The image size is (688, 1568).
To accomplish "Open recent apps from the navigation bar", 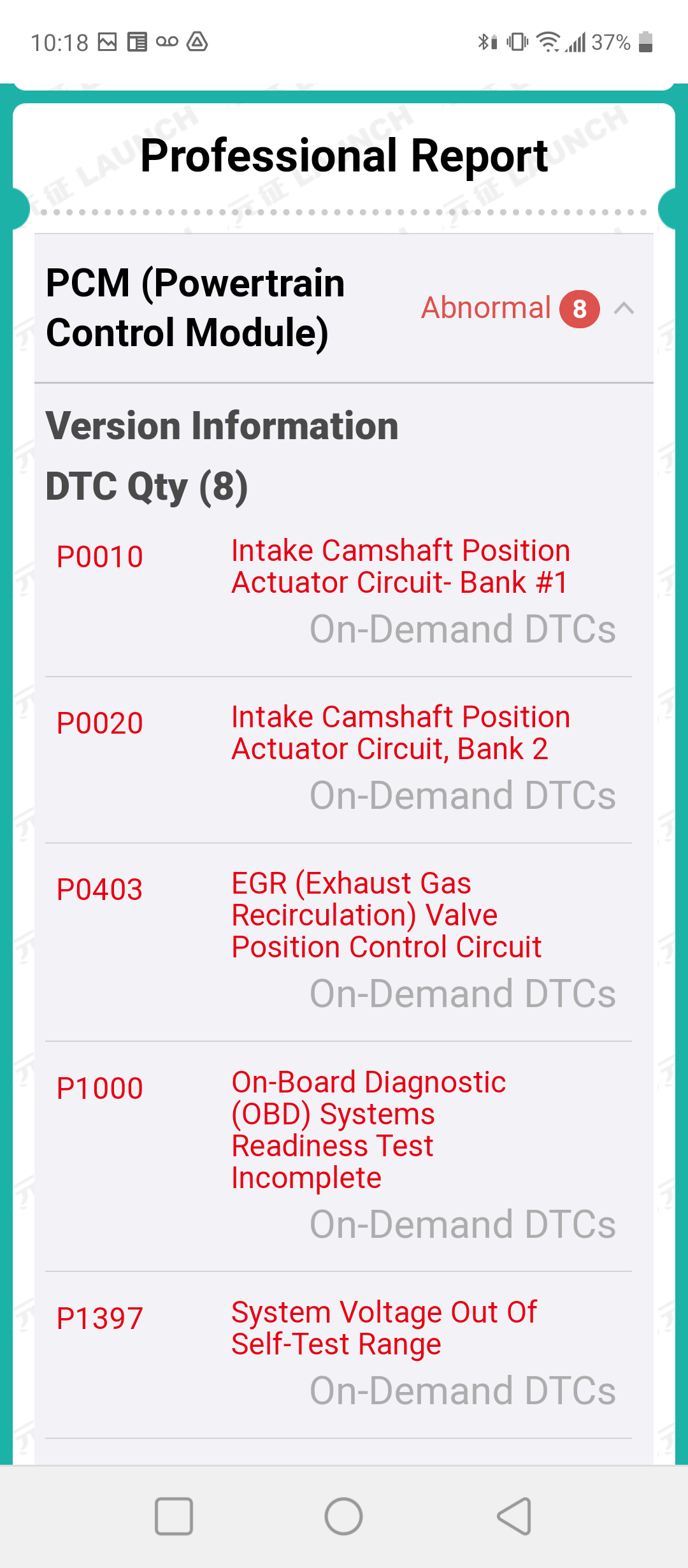I will pos(174,1516).
